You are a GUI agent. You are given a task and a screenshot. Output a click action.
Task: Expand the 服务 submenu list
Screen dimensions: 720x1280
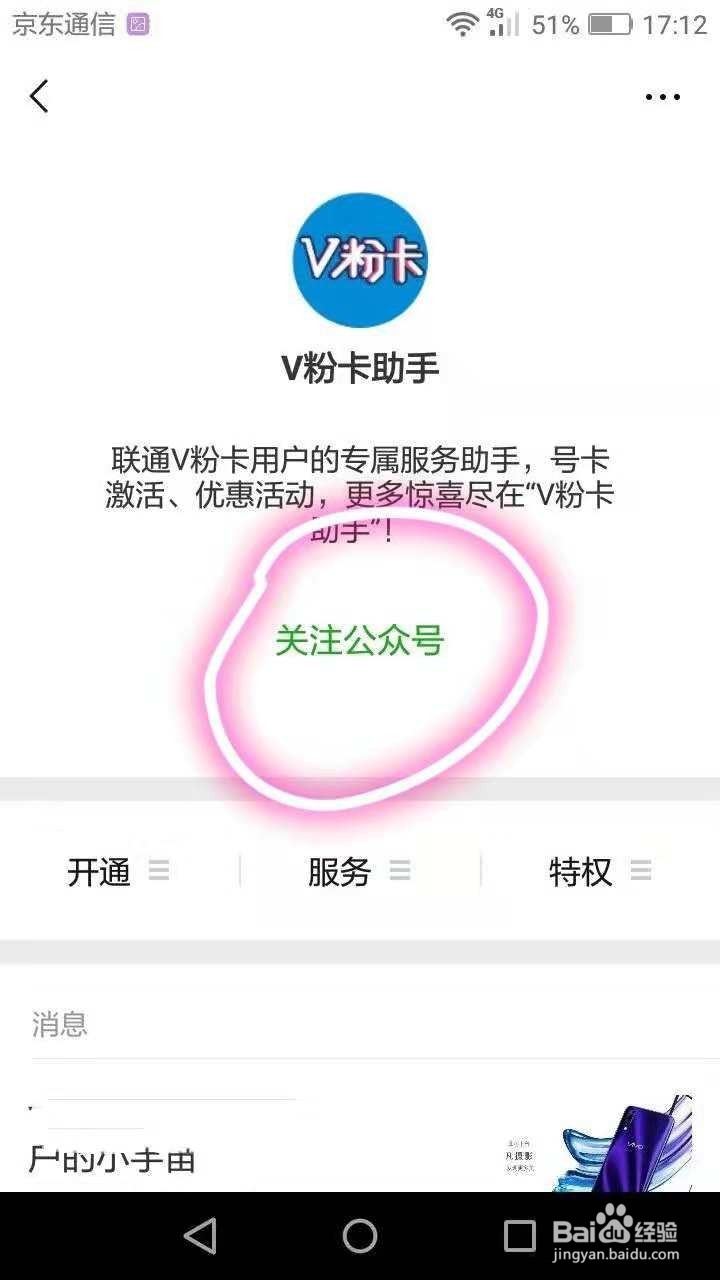[399, 870]
